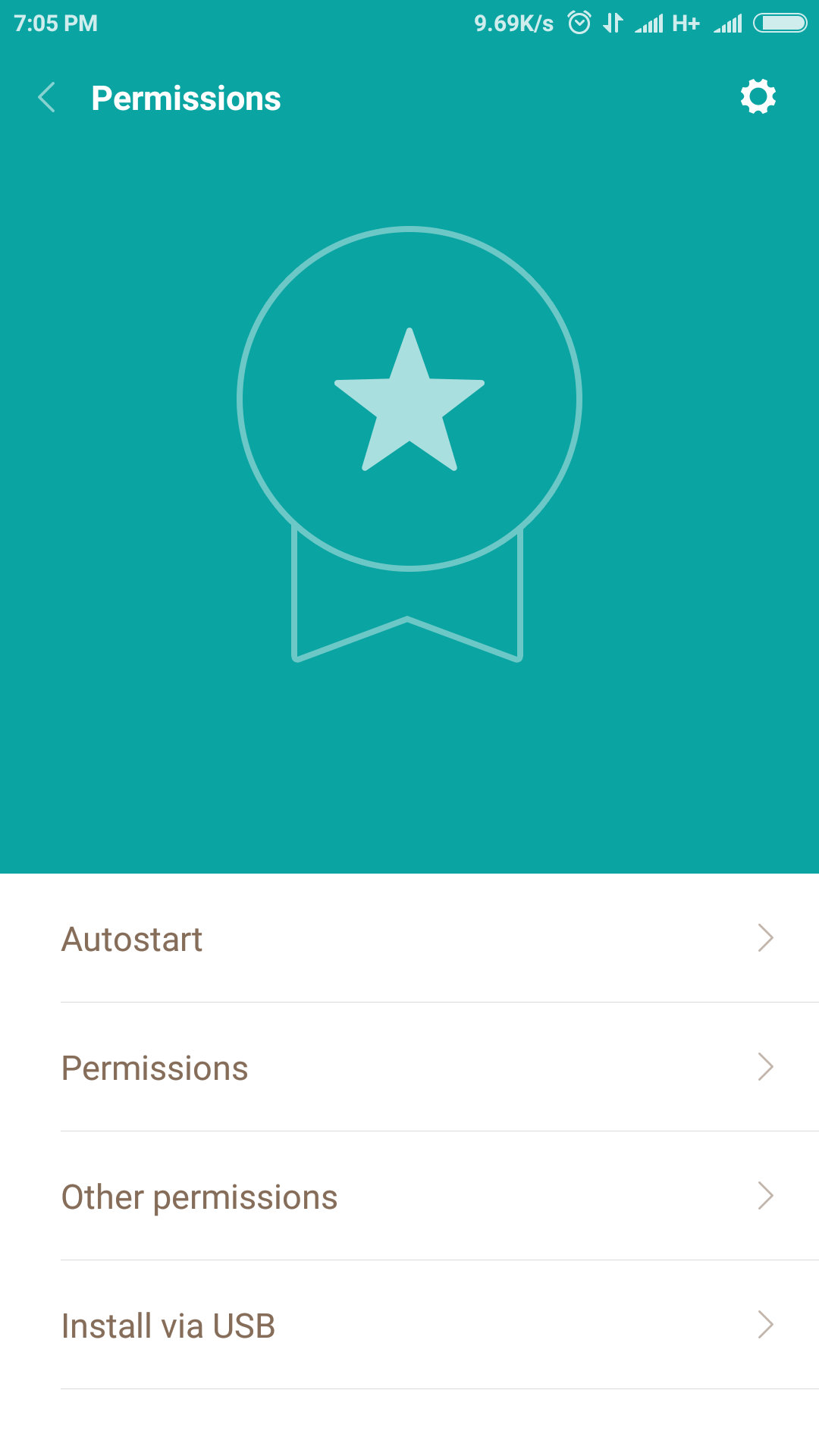The width and height of the screenshot is (819, 1456).
Task: Open the settings gear icon
Action: pyautogui.click(x=758, y=96)
